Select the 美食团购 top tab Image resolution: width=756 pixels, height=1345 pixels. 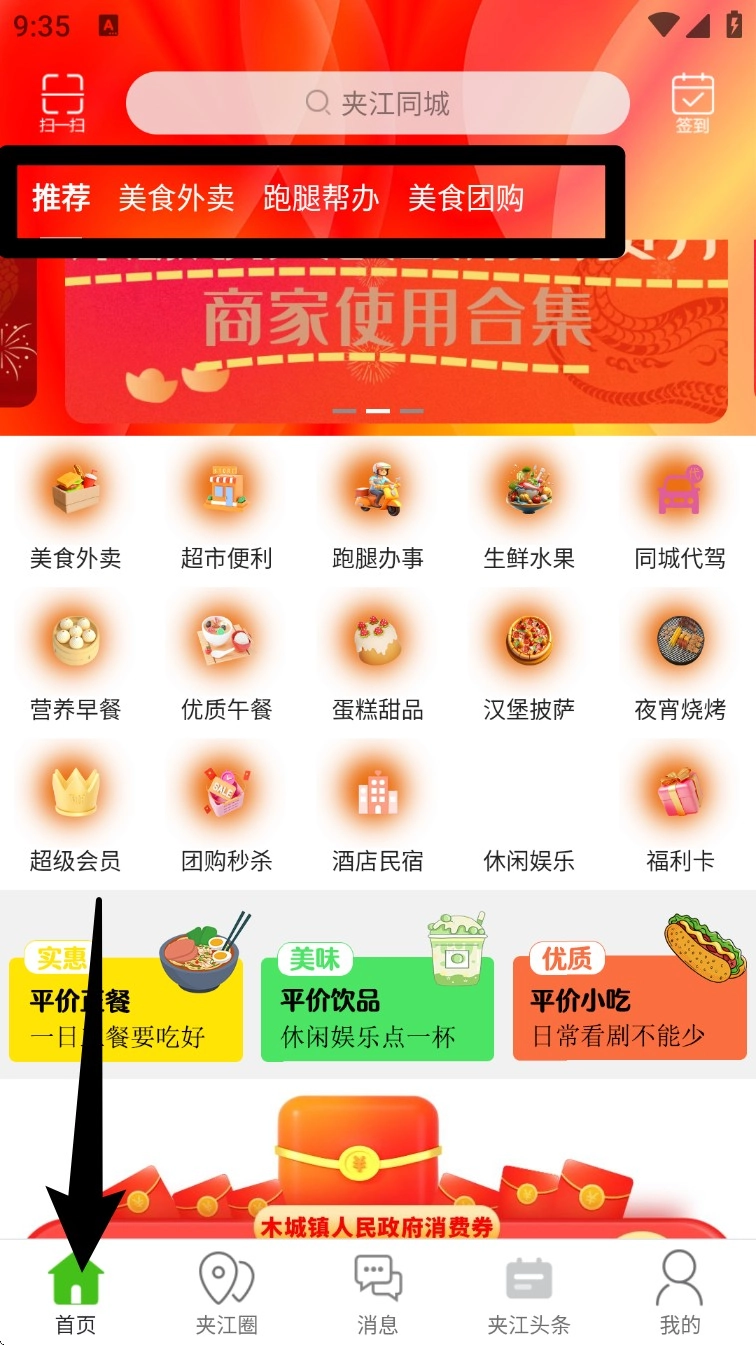(x=465, y=198)
